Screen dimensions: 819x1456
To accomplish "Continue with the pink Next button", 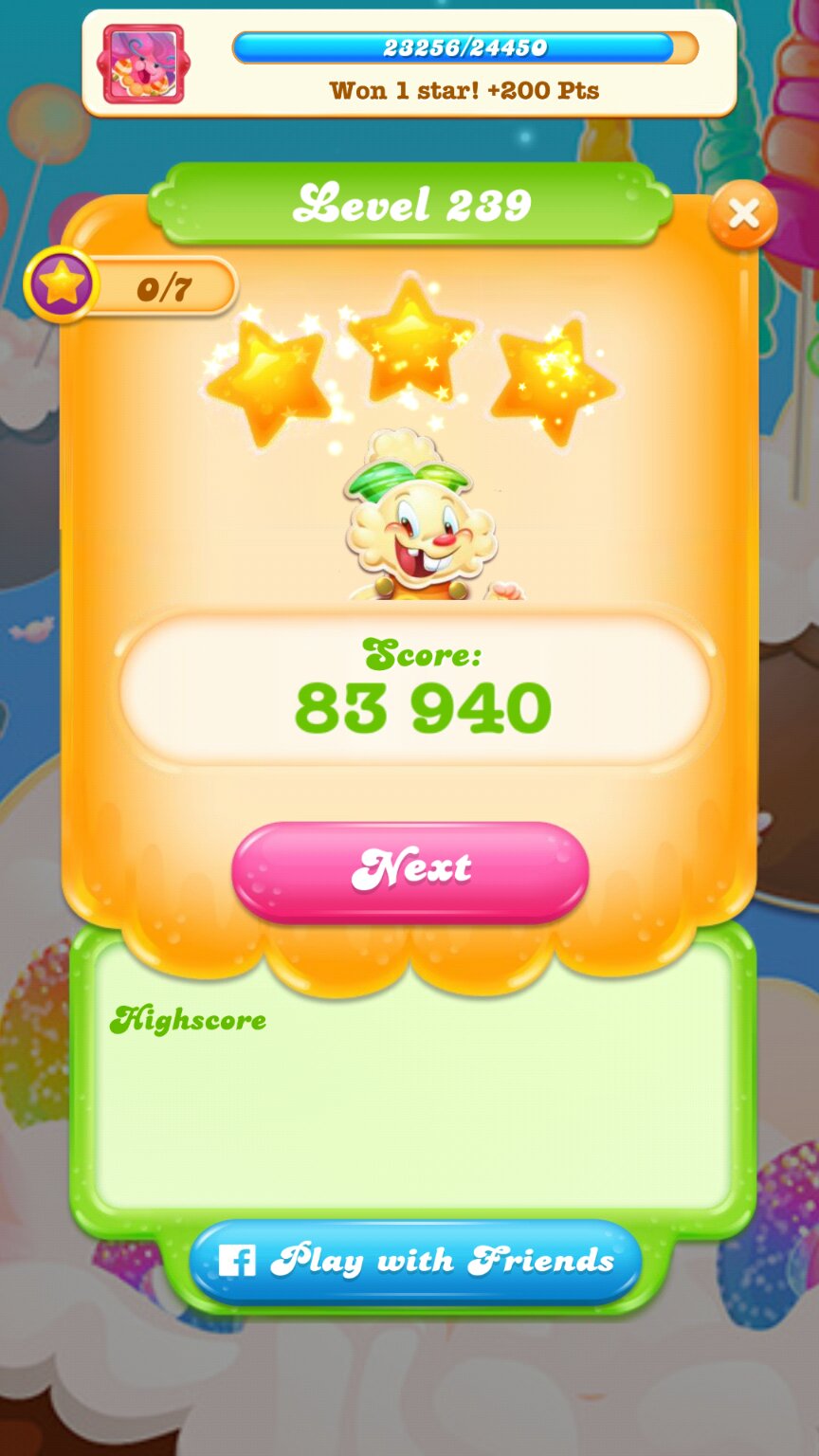I will pyautogui.click(x=410, y=870).
